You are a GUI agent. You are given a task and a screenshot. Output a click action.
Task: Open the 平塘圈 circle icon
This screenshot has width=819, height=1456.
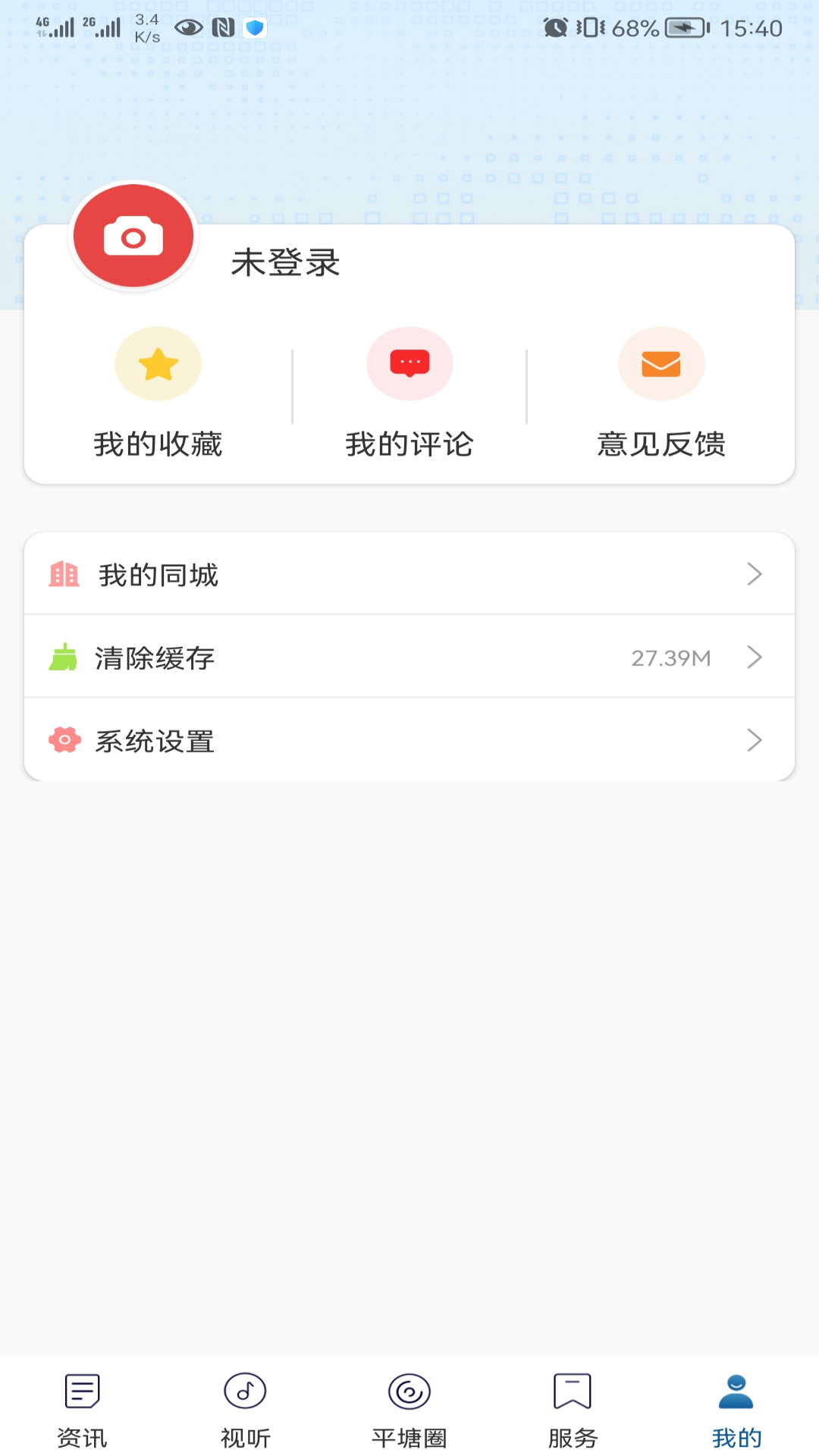(x=409, y=1392)
